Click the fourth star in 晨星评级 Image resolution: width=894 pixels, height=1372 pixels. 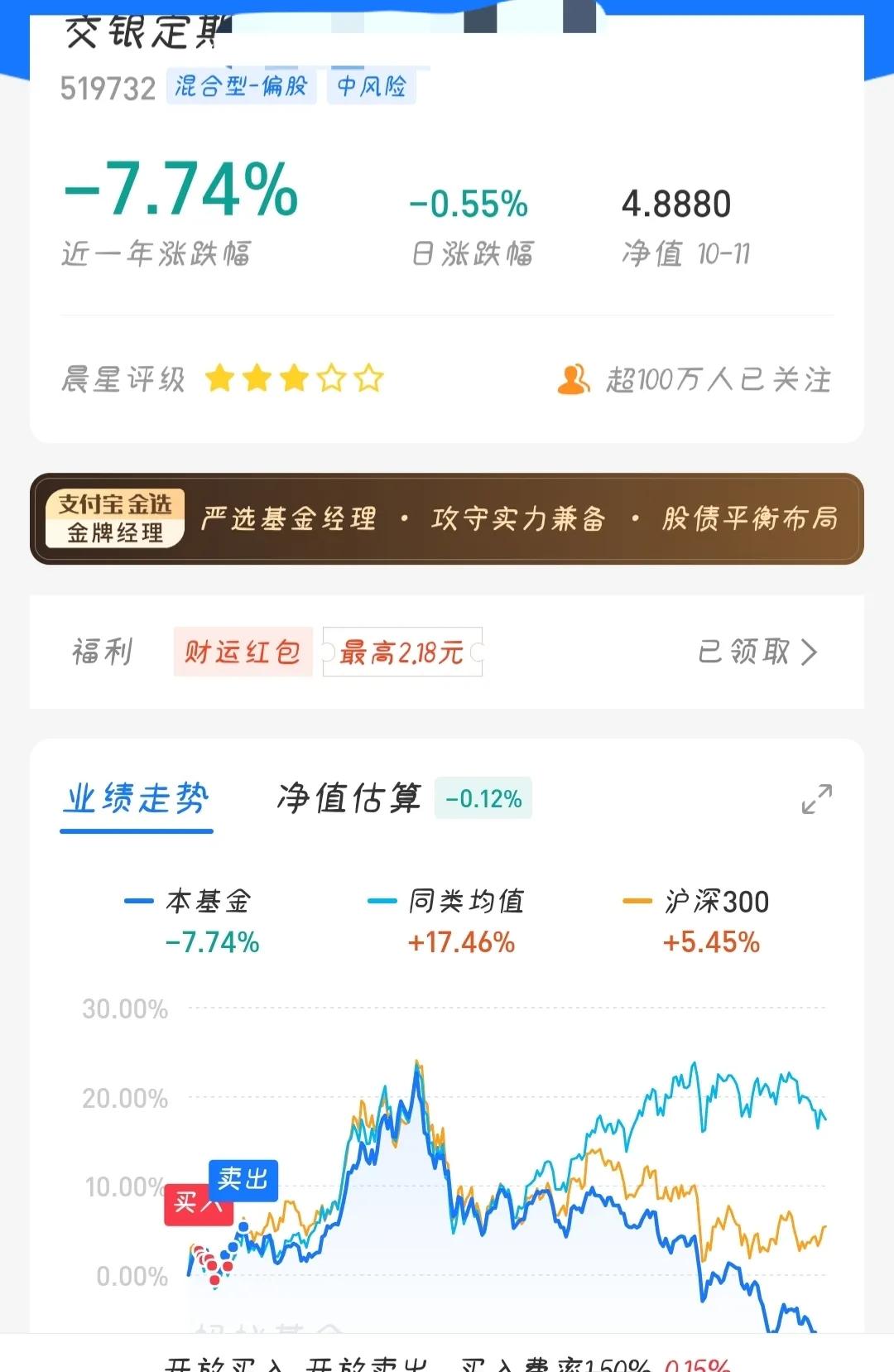329,379
